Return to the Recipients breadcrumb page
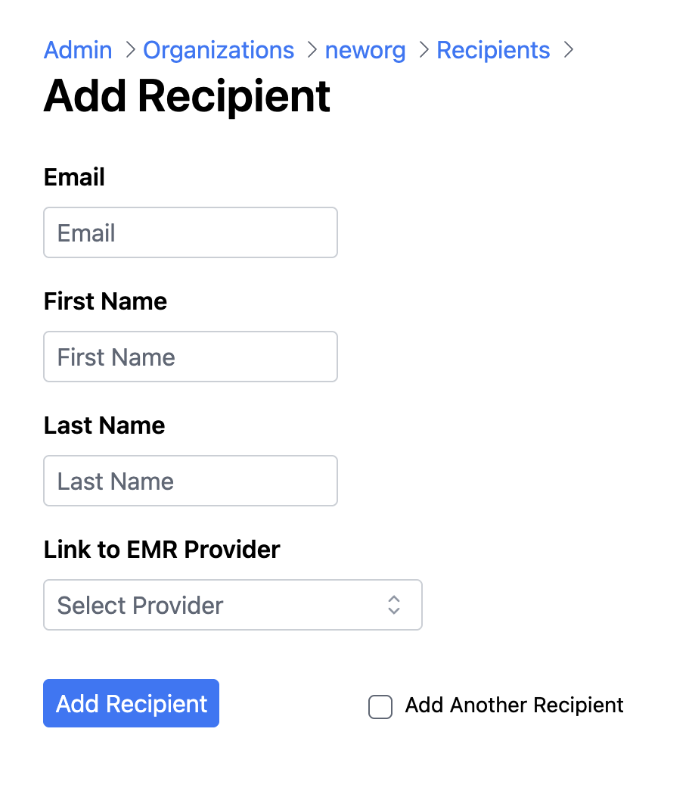 tap(493, 50)
